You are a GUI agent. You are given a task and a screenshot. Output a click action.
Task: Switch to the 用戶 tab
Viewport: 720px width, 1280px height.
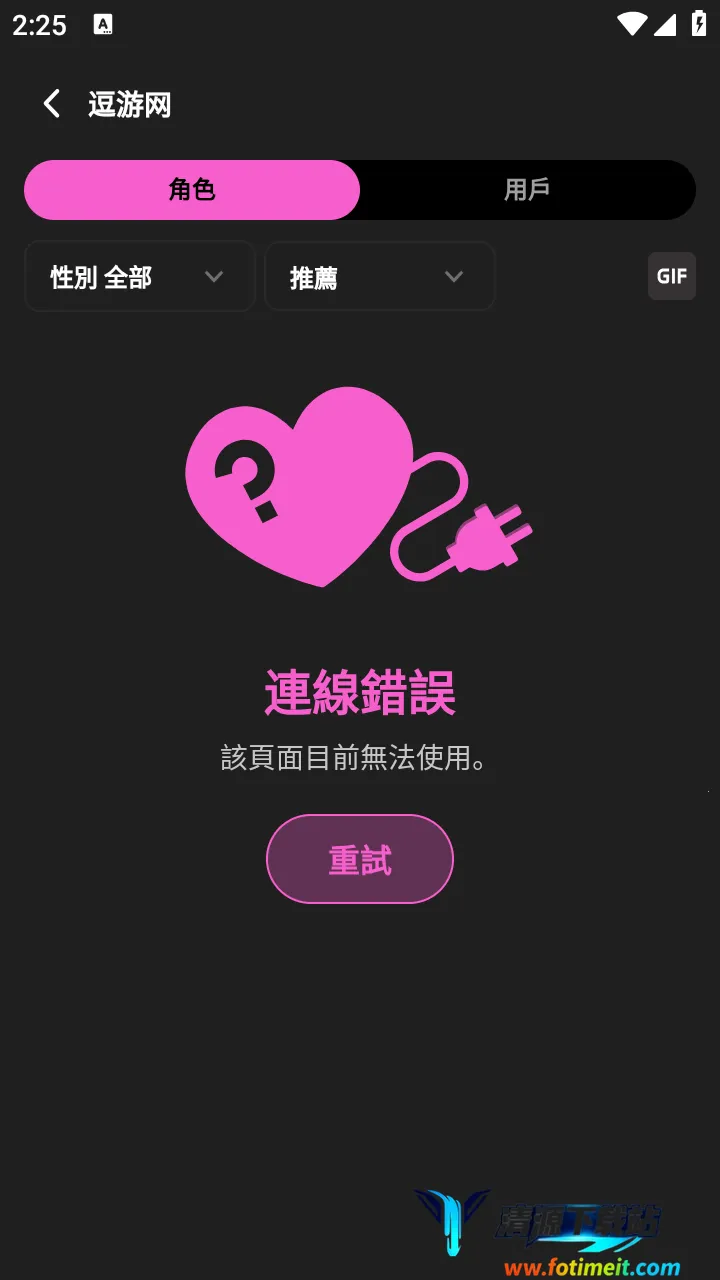pos(527,190)
